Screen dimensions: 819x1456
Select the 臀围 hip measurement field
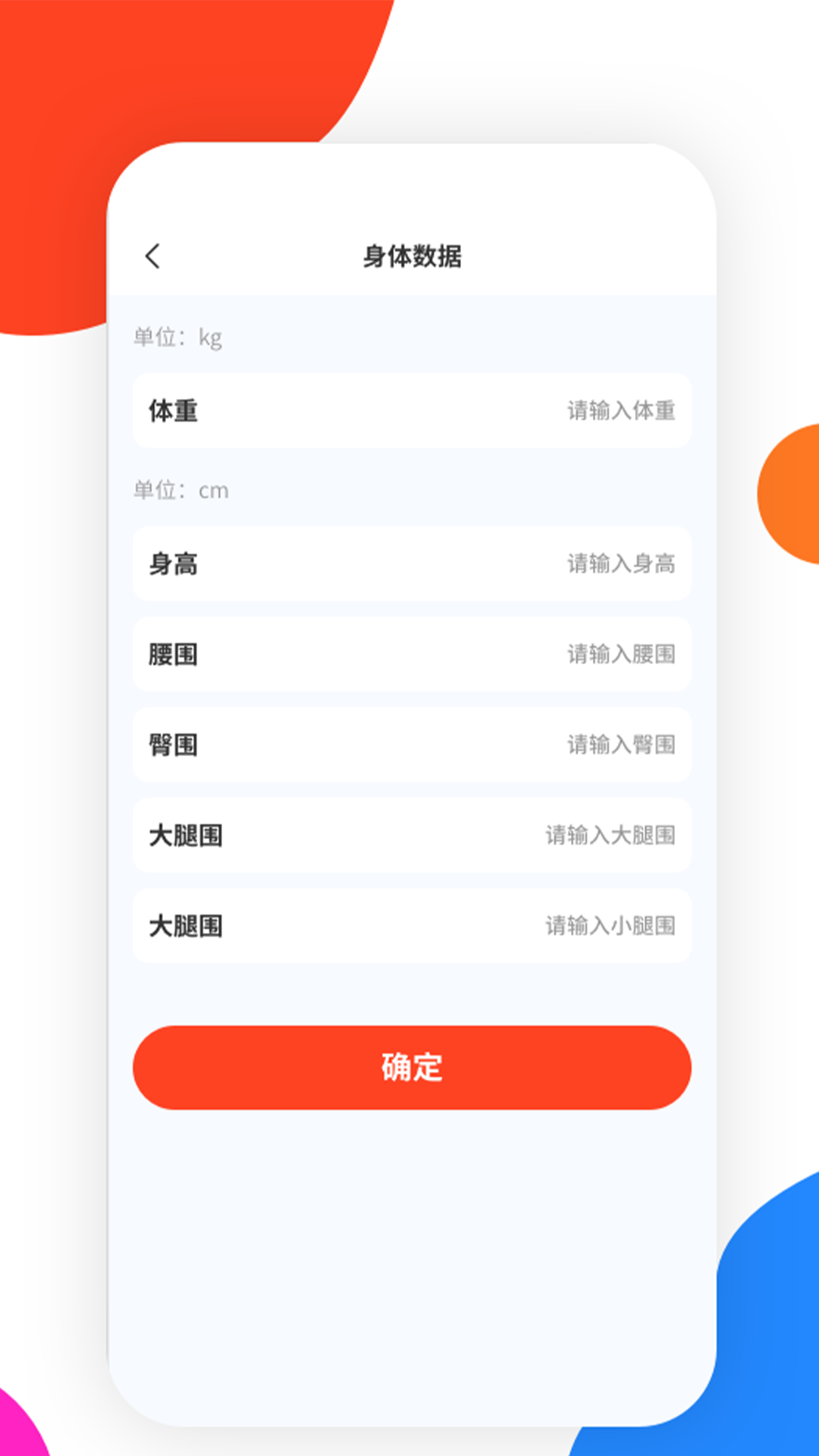tap(412, 745)
